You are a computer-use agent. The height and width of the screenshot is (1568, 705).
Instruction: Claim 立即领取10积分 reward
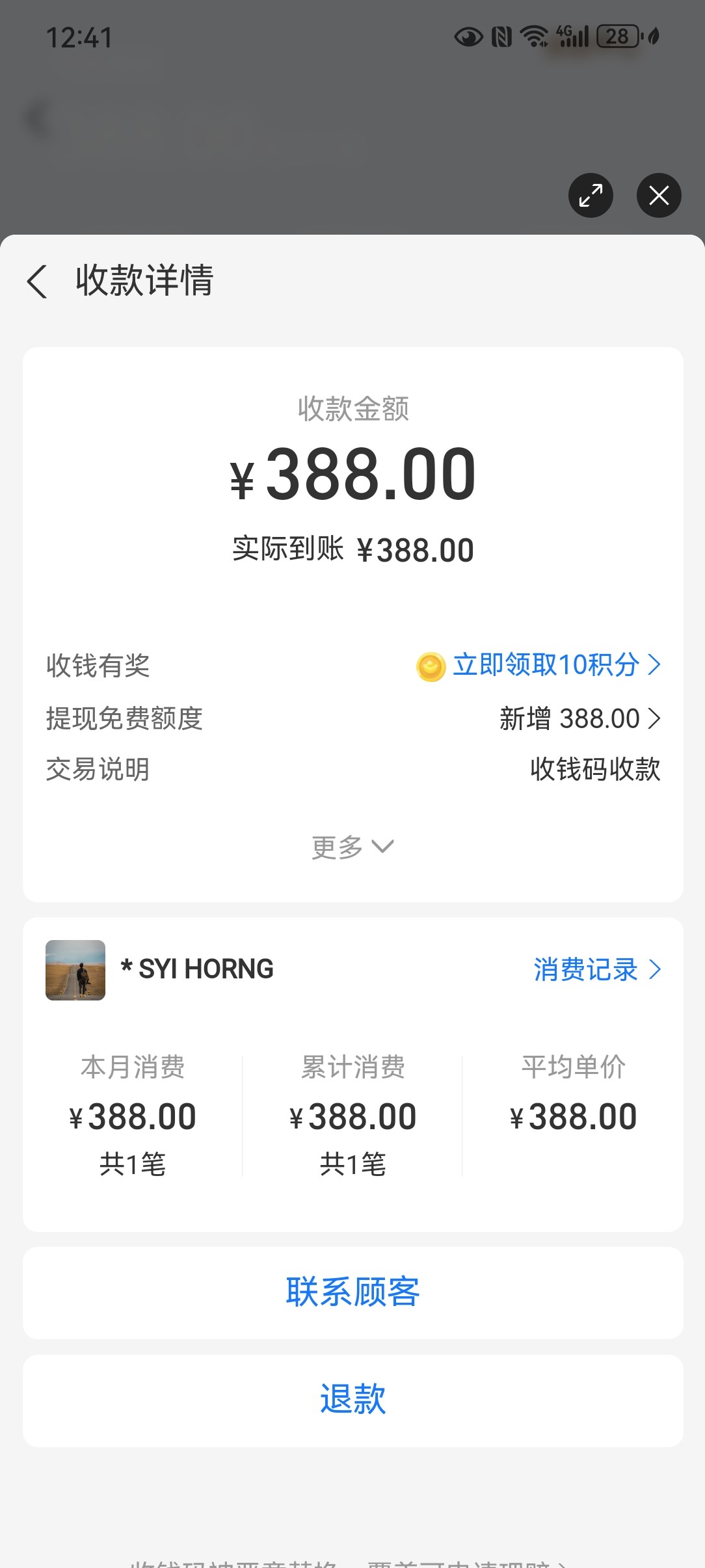point(545,665)
